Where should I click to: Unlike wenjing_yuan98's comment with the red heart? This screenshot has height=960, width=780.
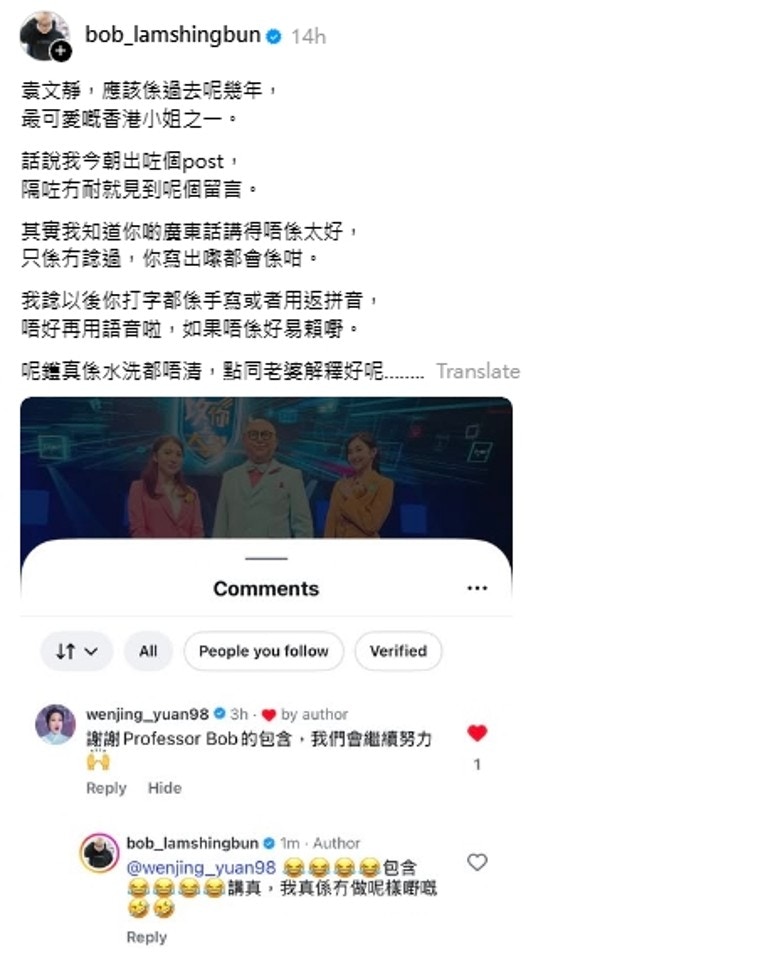477,733
